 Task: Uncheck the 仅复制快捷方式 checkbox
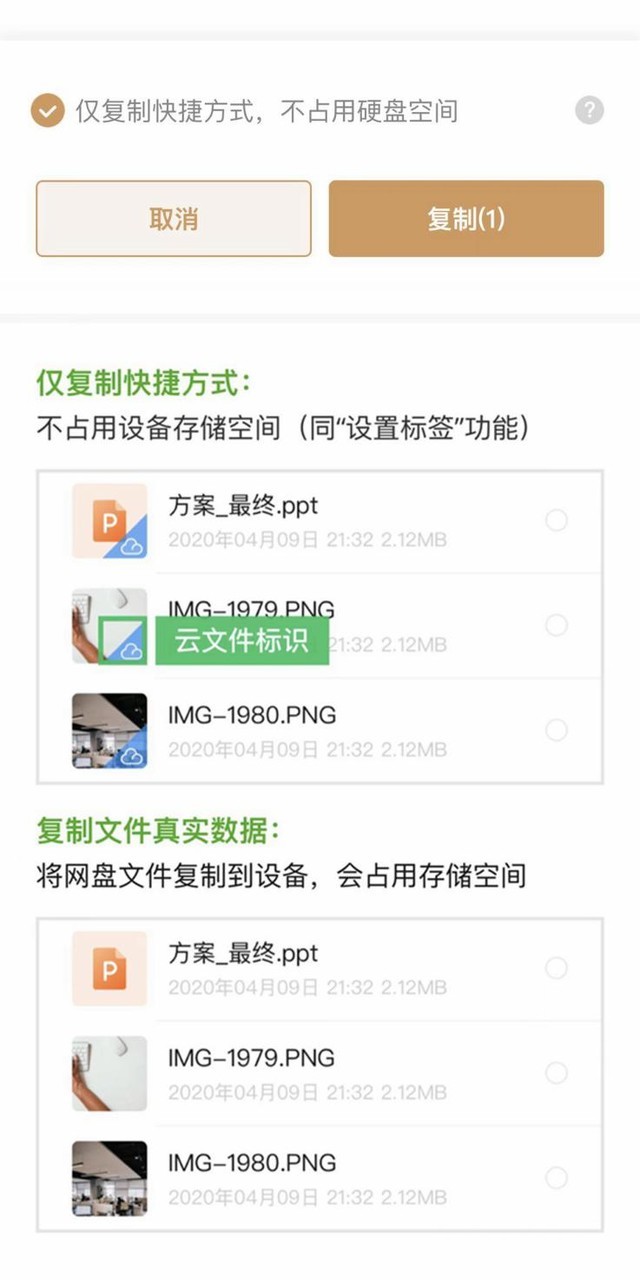[47, 110]
